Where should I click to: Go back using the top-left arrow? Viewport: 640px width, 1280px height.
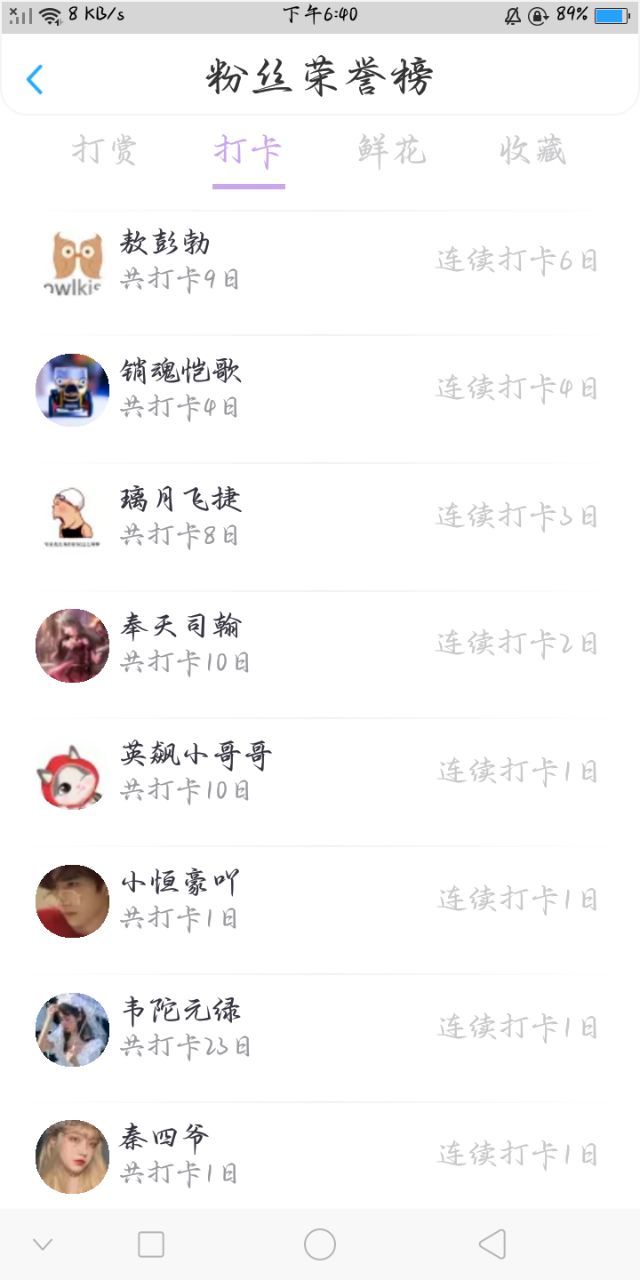point(35,79)
